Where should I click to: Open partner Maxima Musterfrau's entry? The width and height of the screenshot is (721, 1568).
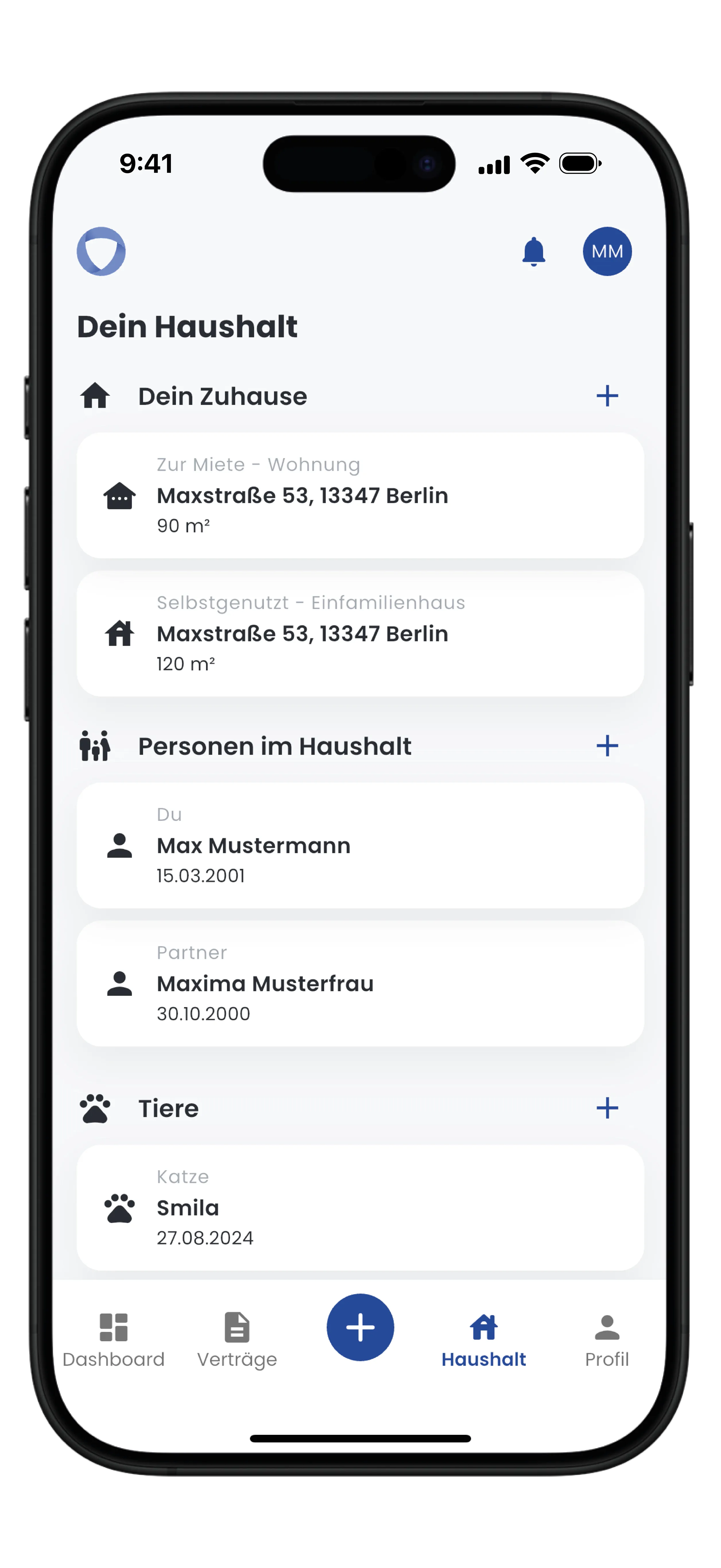click(x=360, y=984)
